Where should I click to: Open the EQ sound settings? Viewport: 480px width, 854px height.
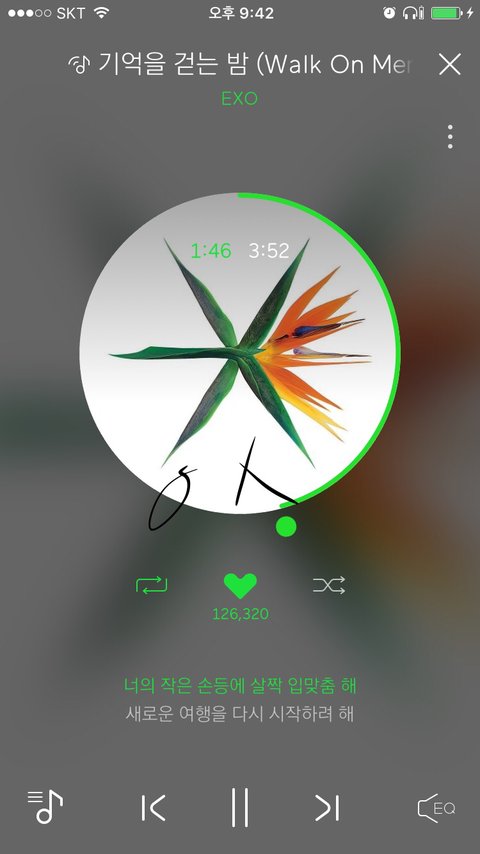click(436, 808)
